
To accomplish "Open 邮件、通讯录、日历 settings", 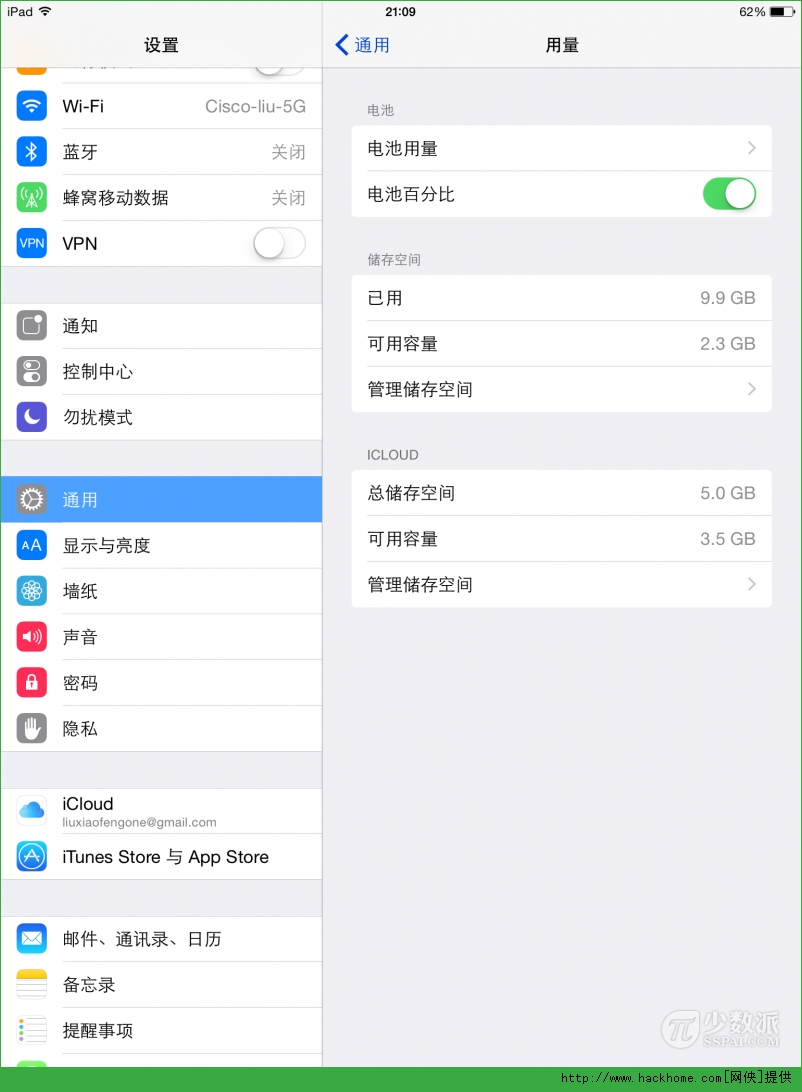I will [x=161, y=939].
